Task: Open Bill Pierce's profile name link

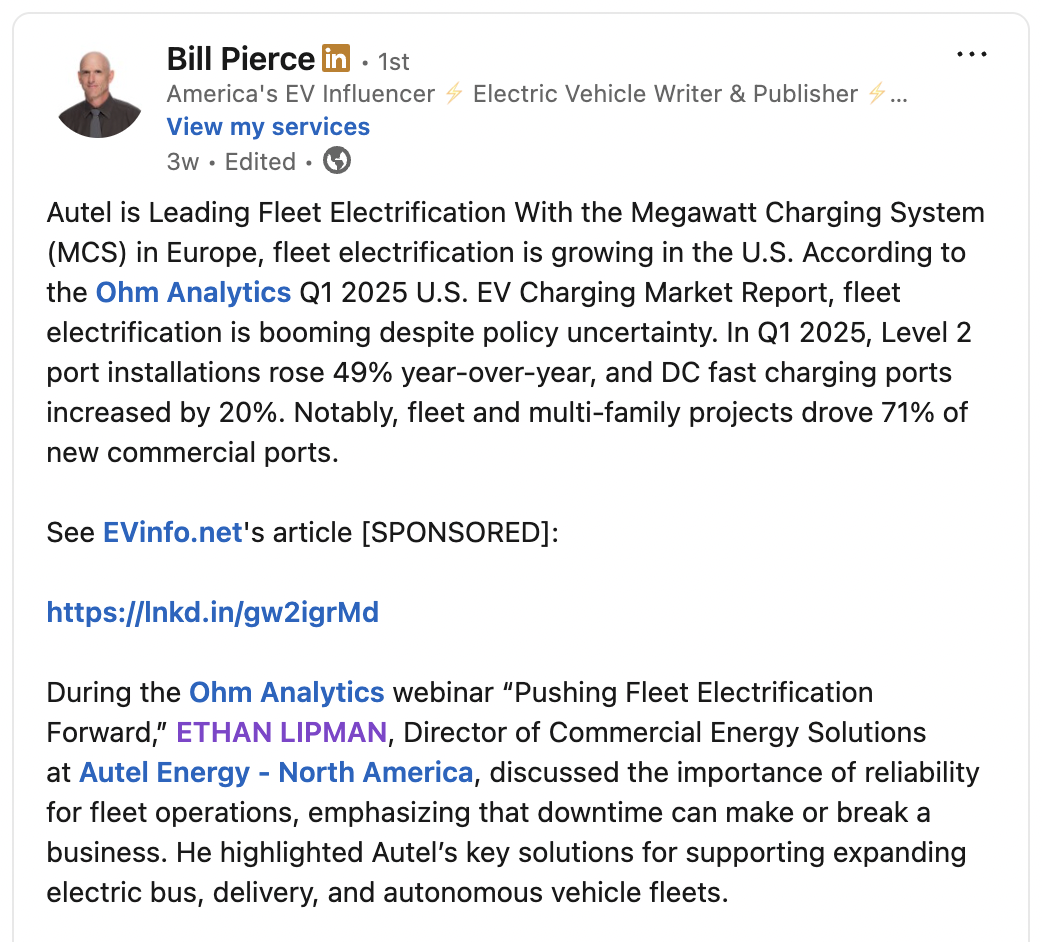Action: pos(241,60)
